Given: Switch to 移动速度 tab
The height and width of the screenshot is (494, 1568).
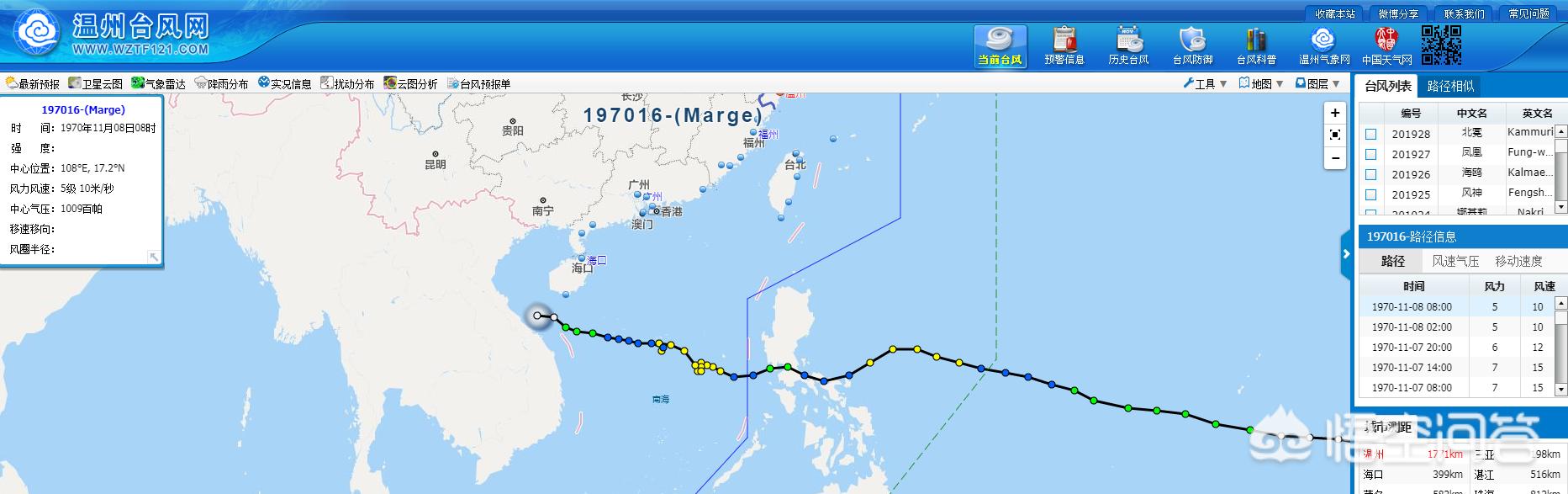Looking at the screenshot, I should [x=1518, y=261].
